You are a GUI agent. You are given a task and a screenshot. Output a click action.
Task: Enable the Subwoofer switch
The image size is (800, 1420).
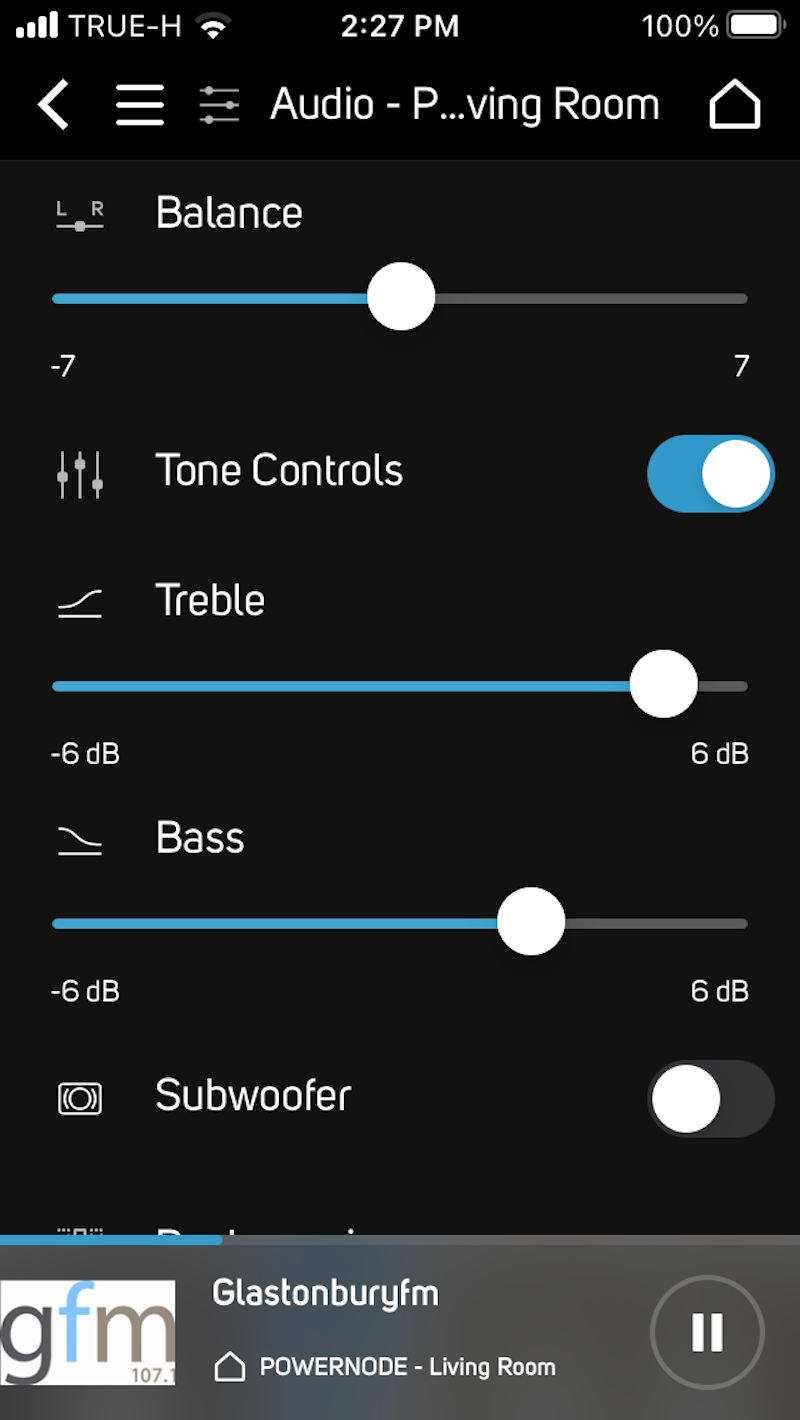point(710,1098)
